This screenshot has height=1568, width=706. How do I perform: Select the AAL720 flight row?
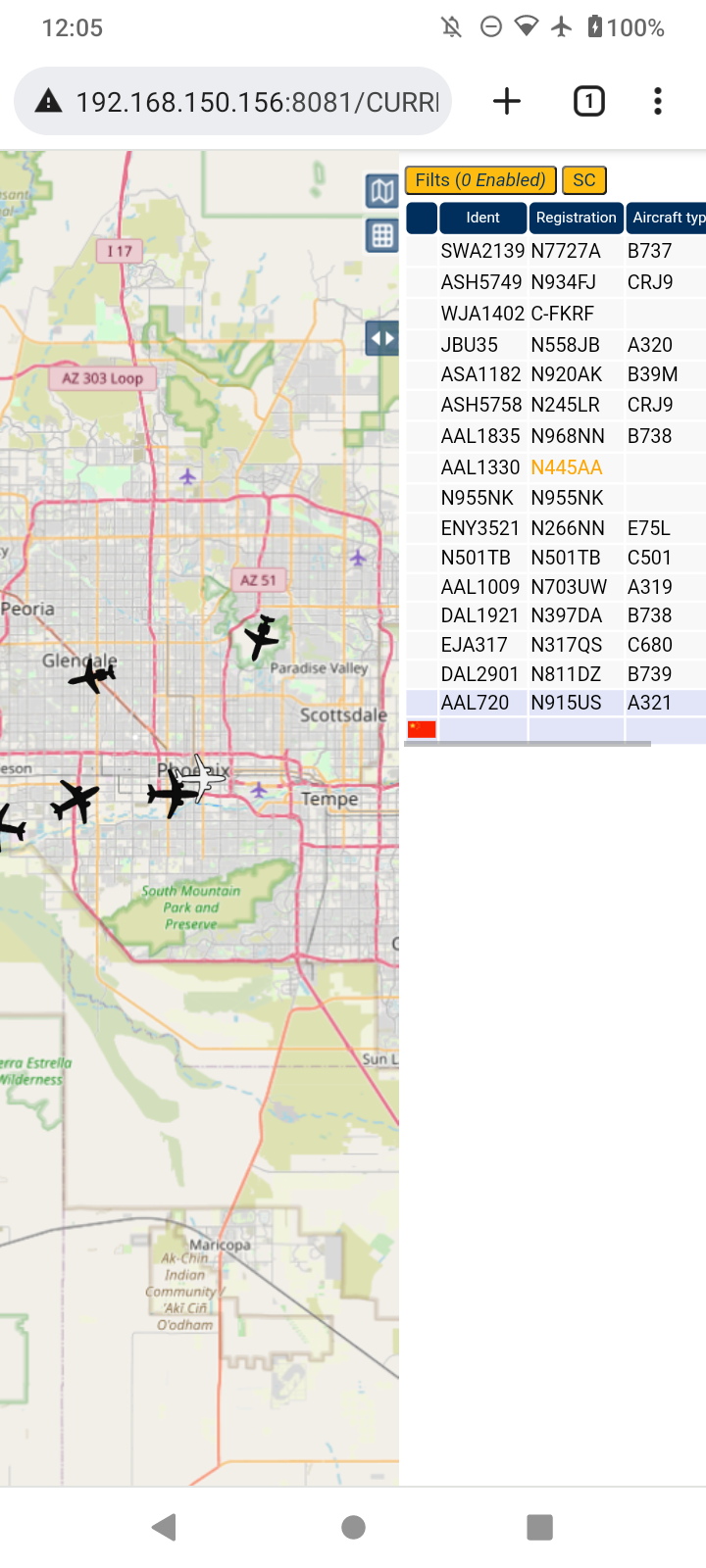tap(556, 703)
